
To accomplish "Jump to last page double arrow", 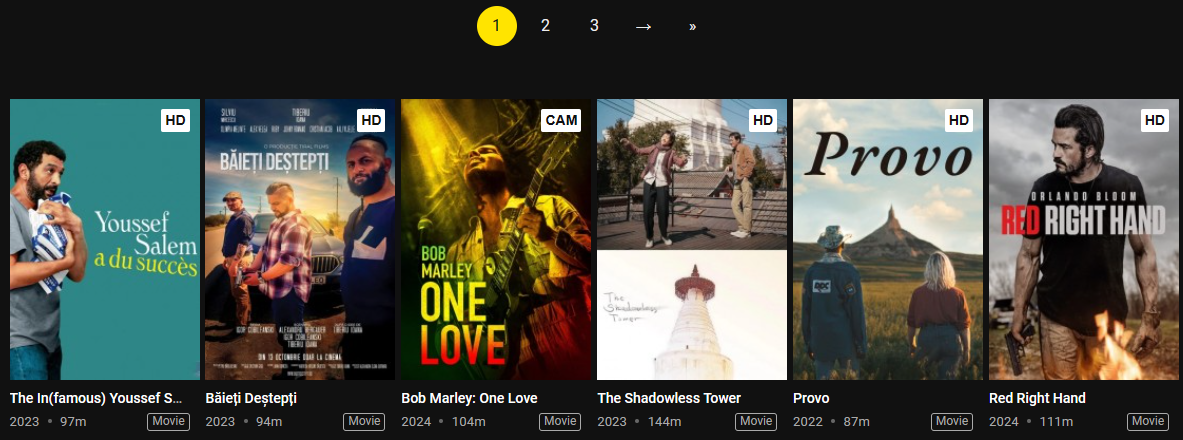I will click(692, 26).
